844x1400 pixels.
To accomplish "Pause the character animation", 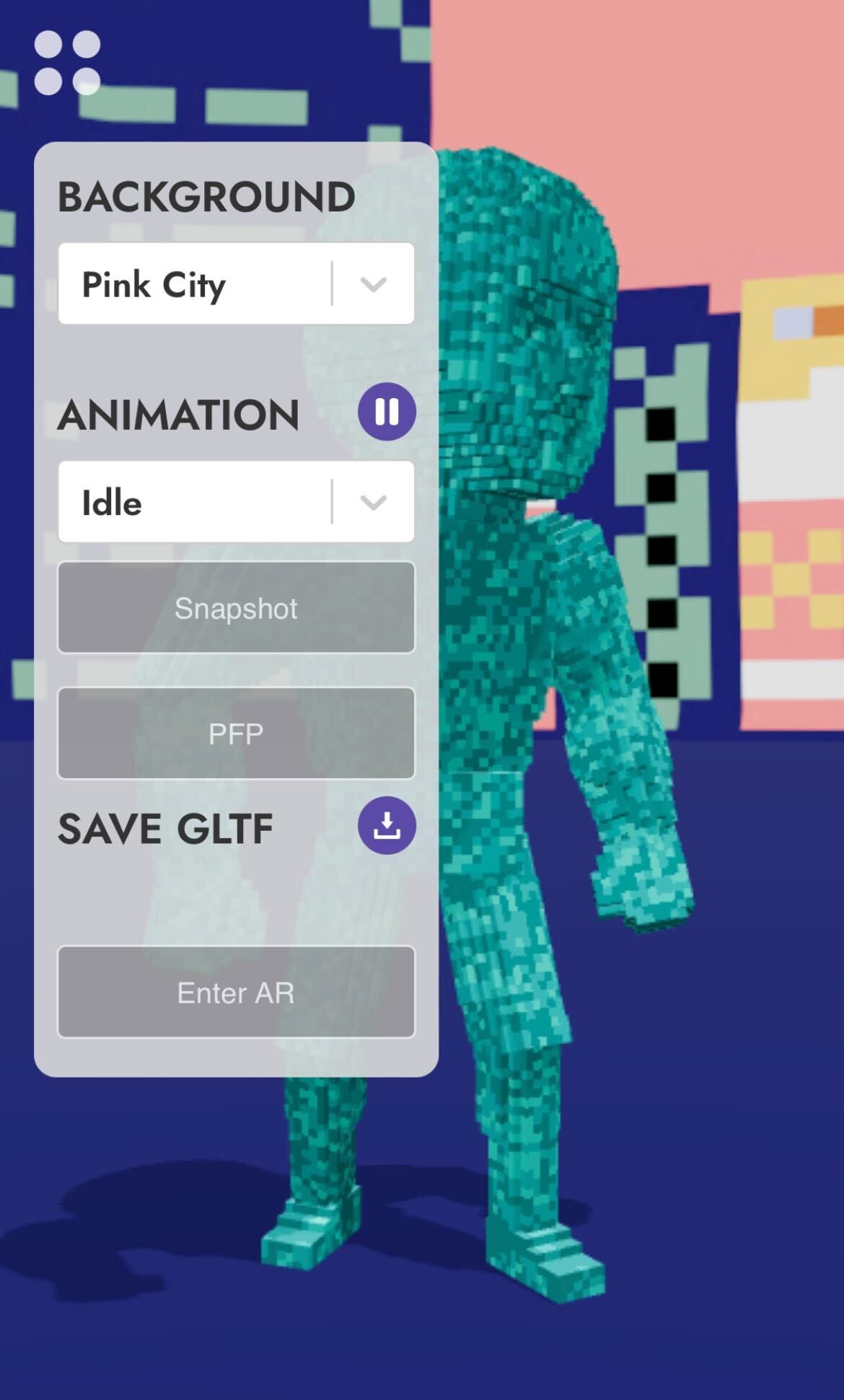I will click(387, 412).
